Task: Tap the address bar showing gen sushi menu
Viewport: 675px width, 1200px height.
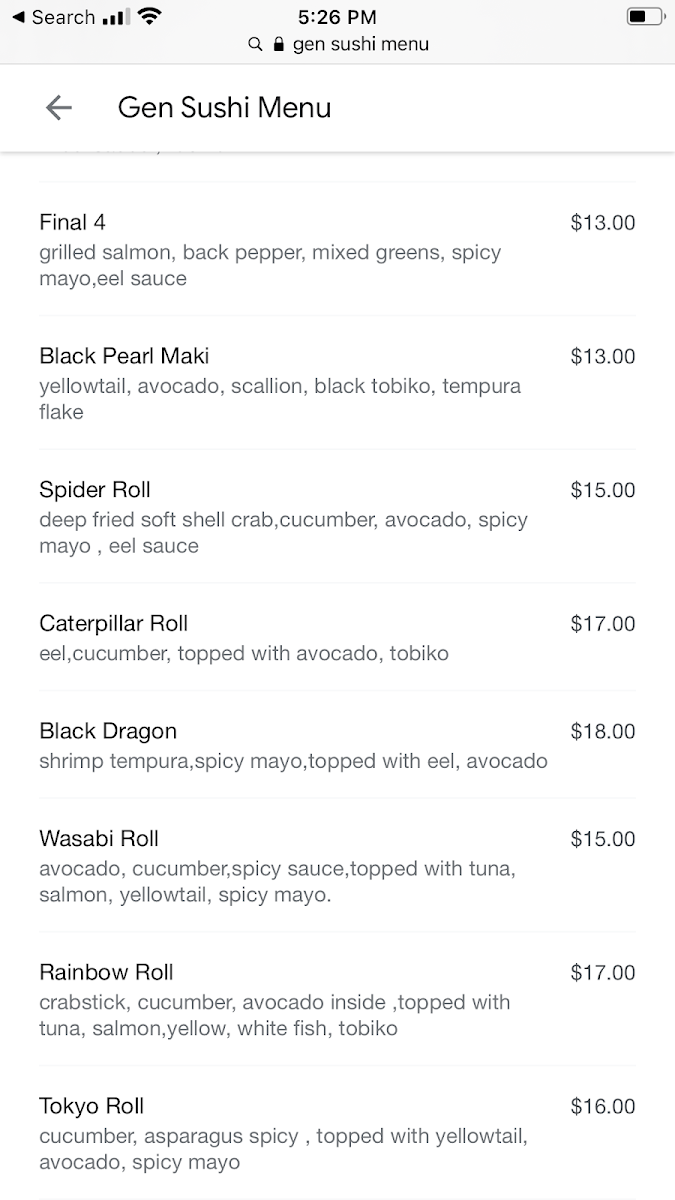Action: (338, 44)
